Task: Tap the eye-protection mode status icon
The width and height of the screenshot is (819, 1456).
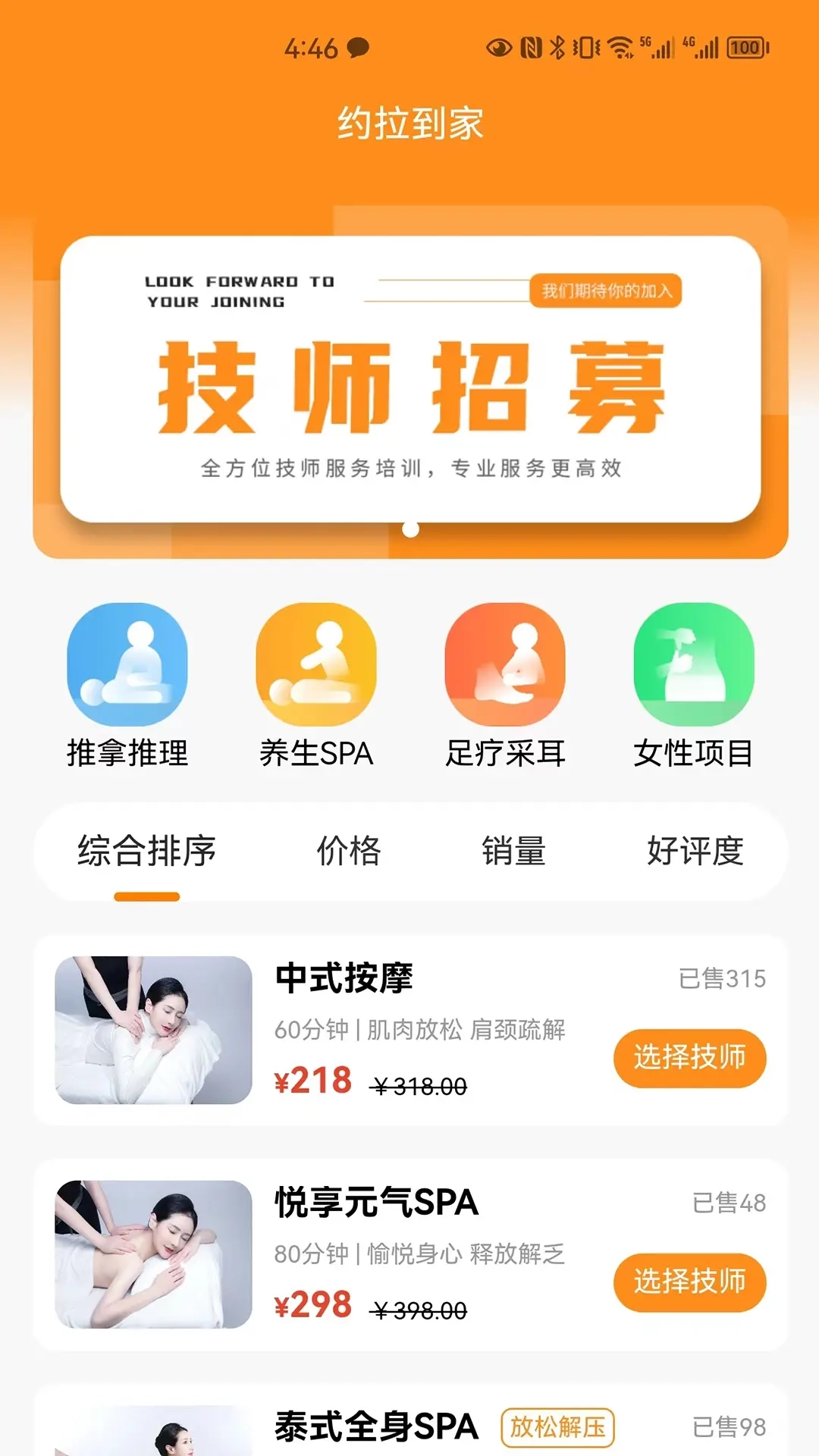Action: (498, 47)
